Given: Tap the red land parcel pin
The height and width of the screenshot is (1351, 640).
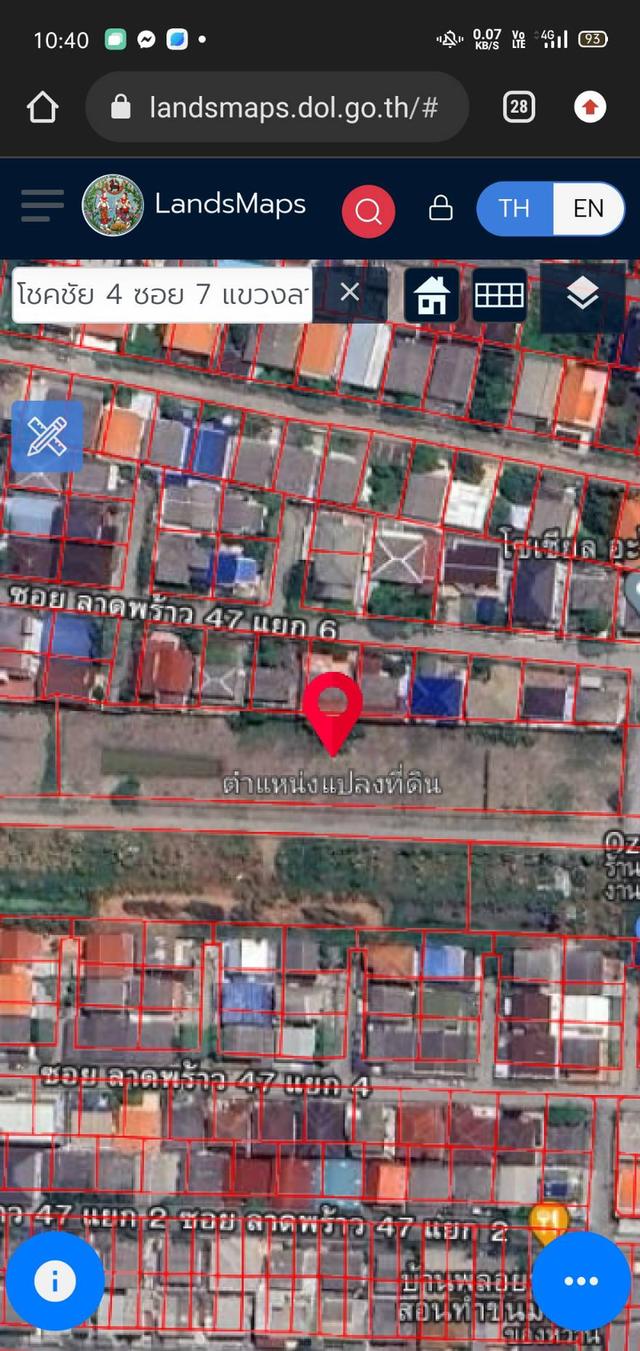Looking at the screenshot, I should [333, 708].
